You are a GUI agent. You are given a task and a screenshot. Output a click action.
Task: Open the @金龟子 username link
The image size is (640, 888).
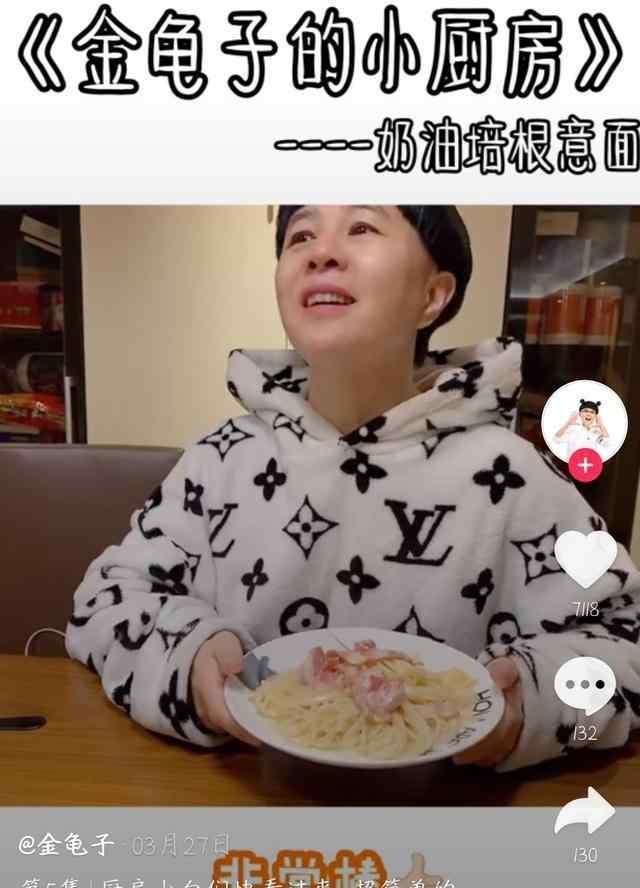66,845
